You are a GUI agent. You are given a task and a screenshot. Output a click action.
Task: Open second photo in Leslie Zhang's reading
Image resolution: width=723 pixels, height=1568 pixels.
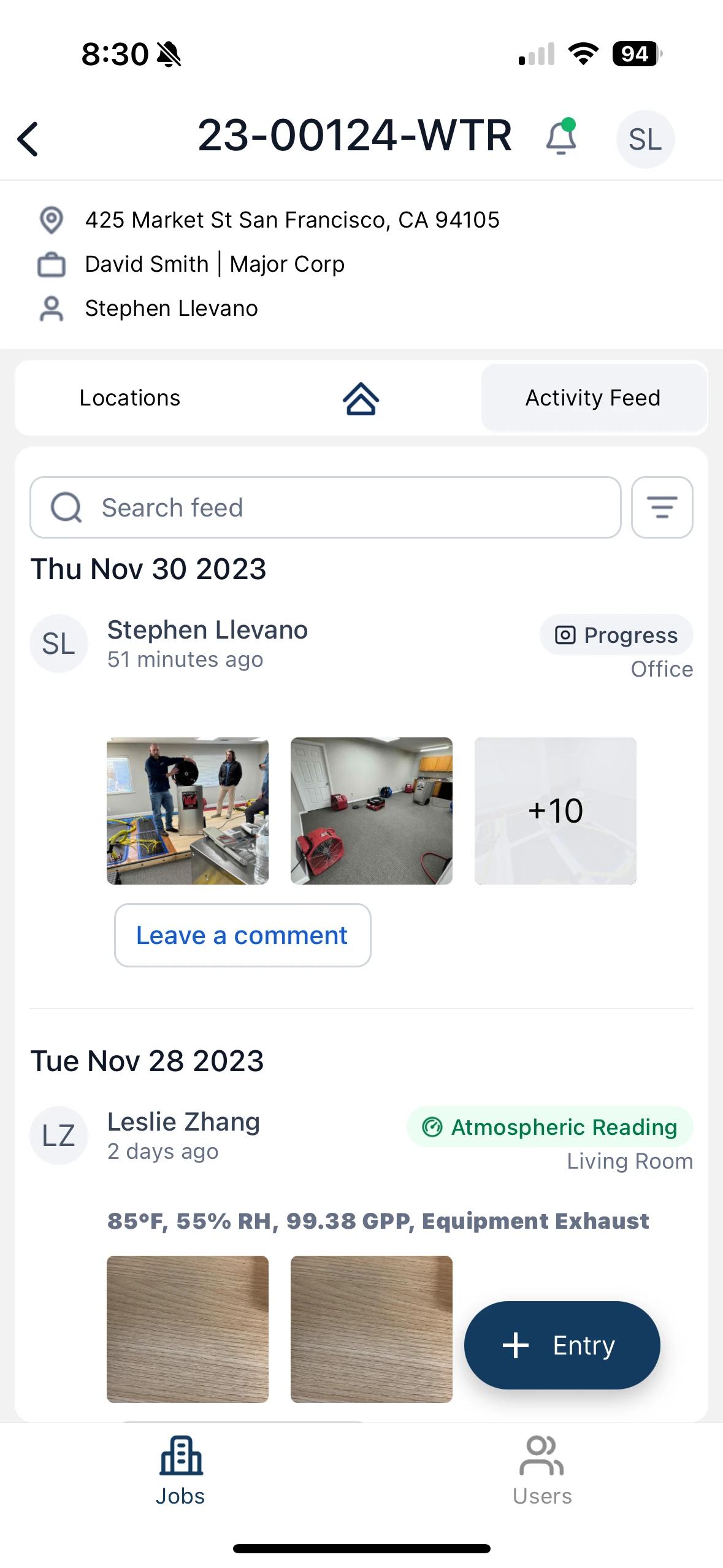pyautogui.click(x=372, y=1329)
